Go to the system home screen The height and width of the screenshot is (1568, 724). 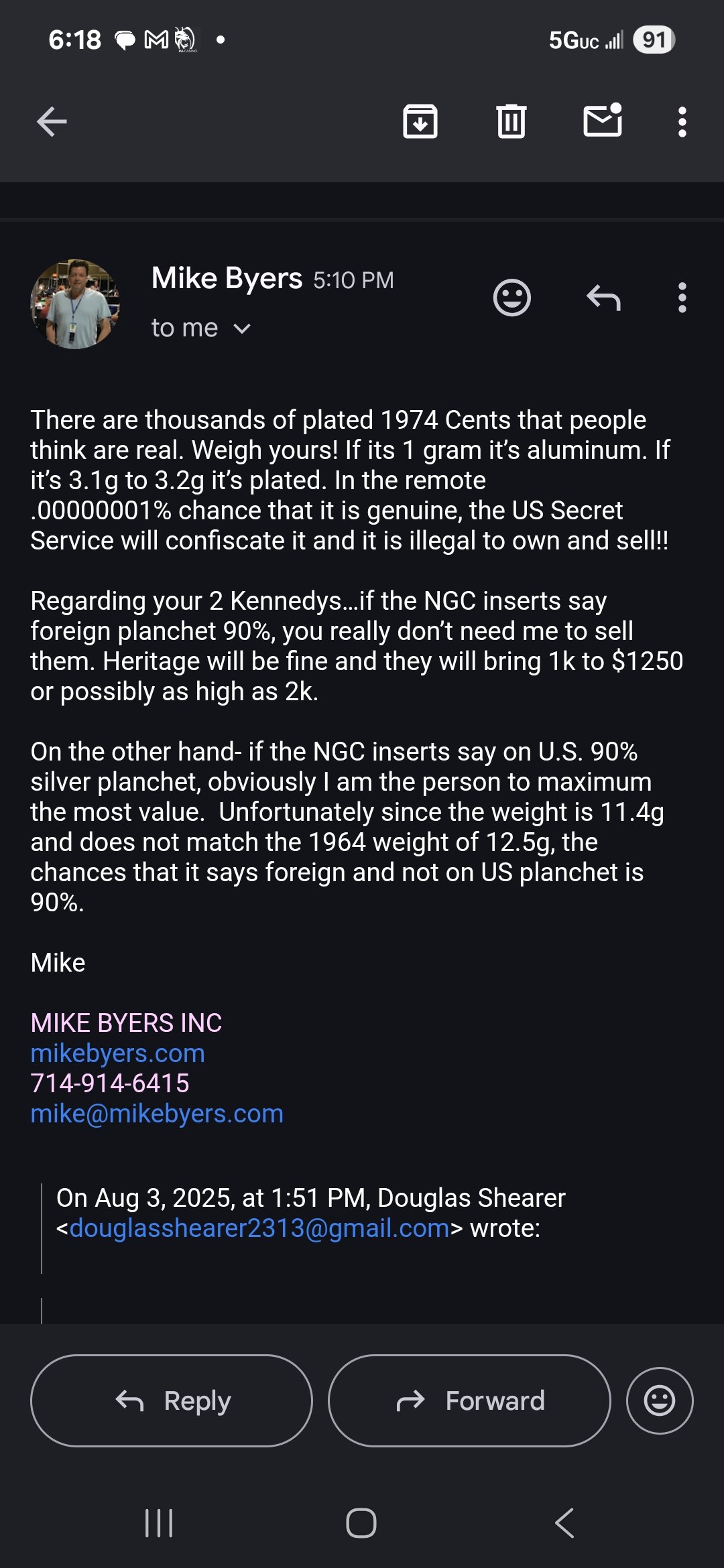coord(361,1522)
